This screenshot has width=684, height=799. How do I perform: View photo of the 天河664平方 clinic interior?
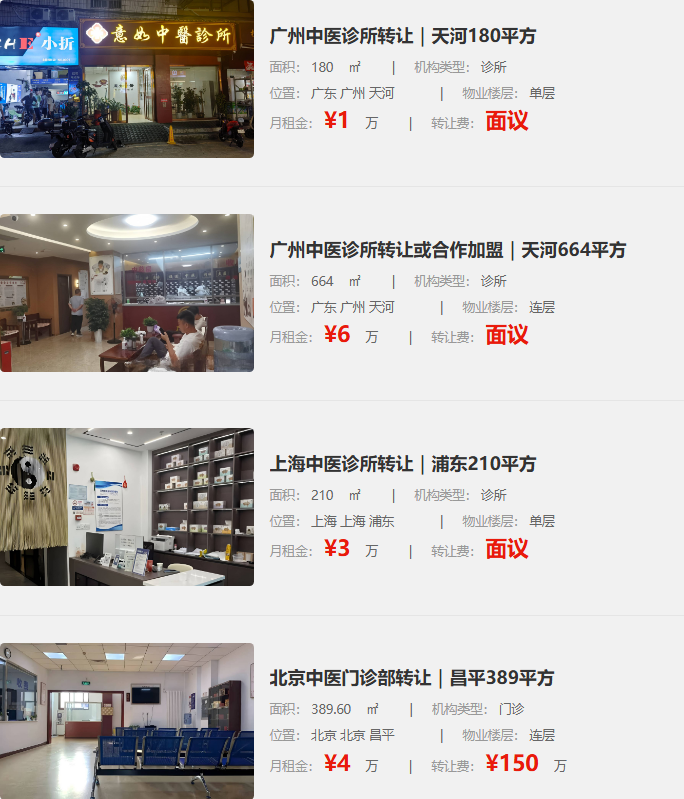tap(127, 292)
